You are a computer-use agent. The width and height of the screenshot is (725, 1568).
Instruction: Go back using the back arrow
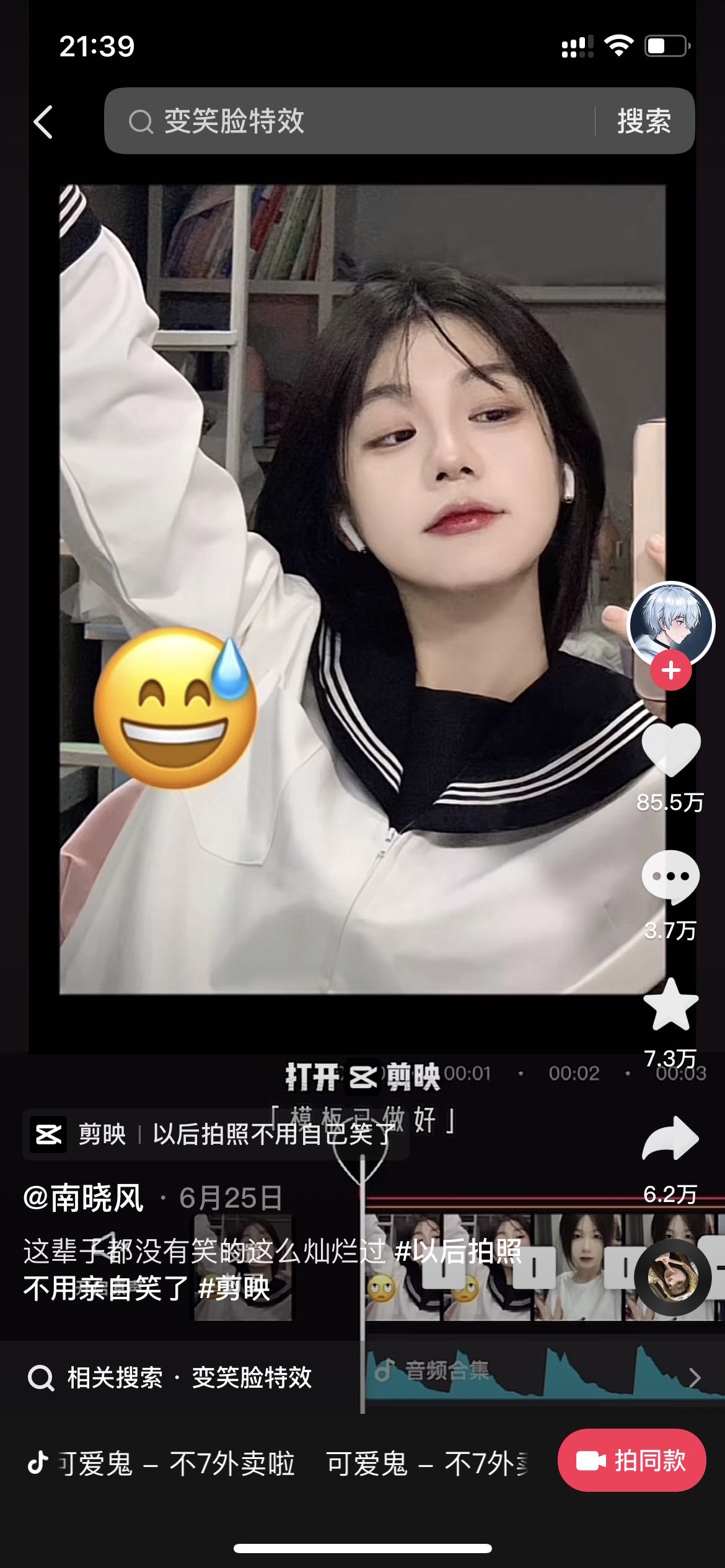43,121
